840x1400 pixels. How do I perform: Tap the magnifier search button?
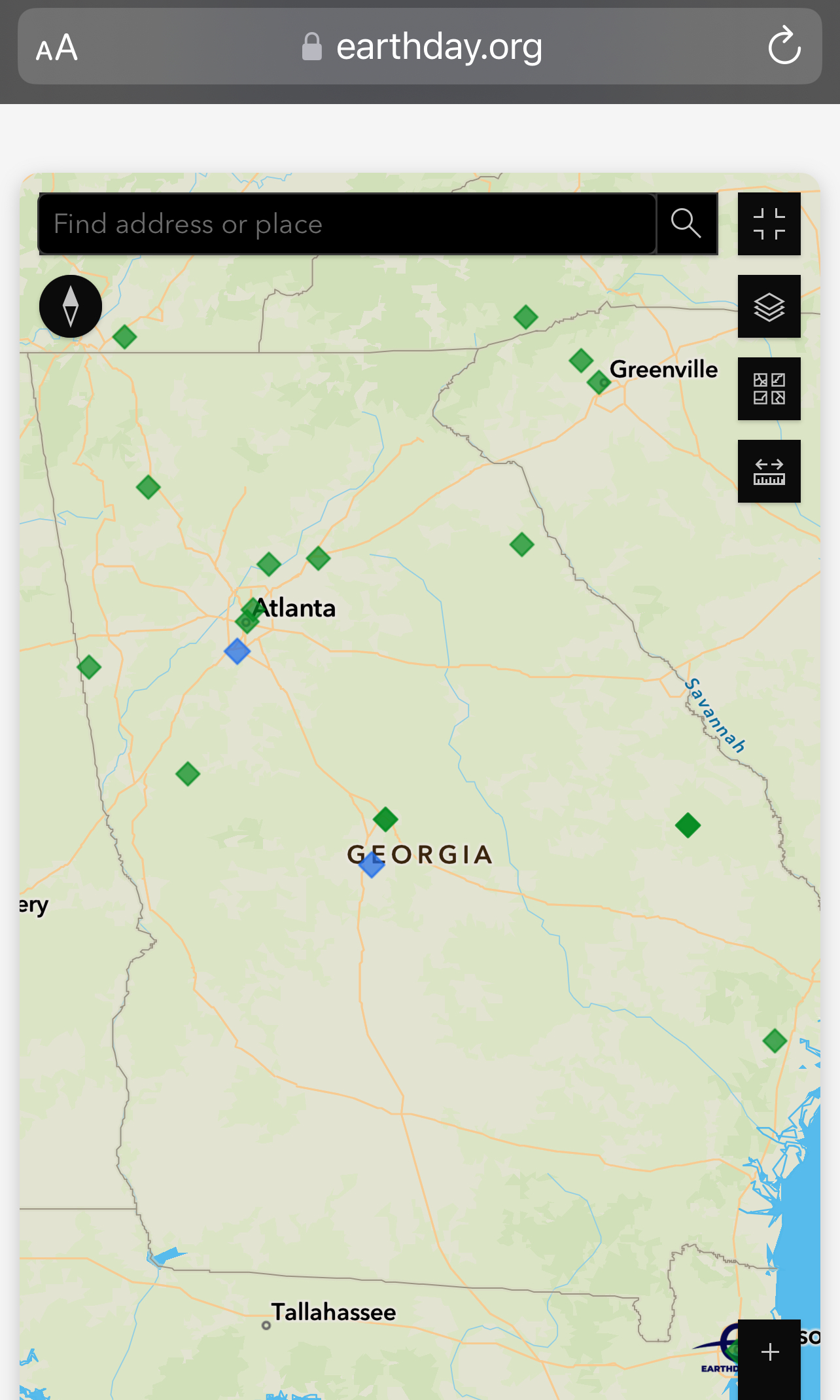686,224
